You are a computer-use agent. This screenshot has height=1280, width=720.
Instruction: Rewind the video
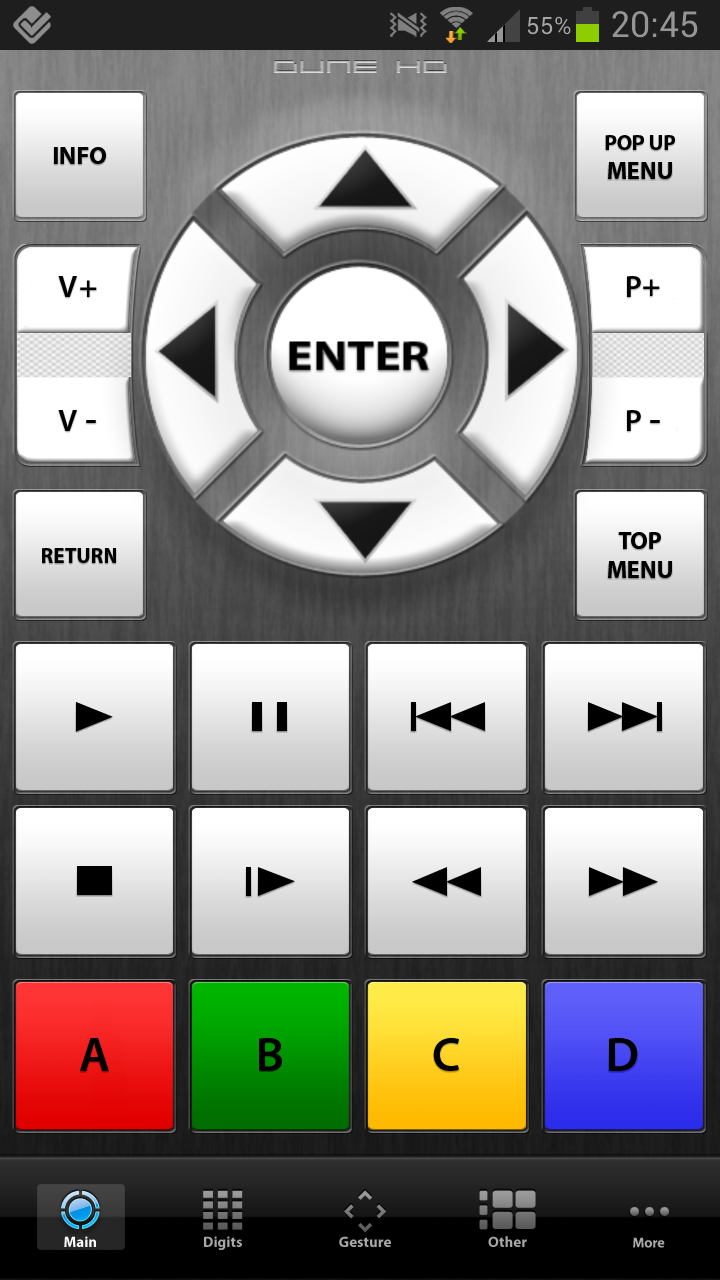click(447, 881)
